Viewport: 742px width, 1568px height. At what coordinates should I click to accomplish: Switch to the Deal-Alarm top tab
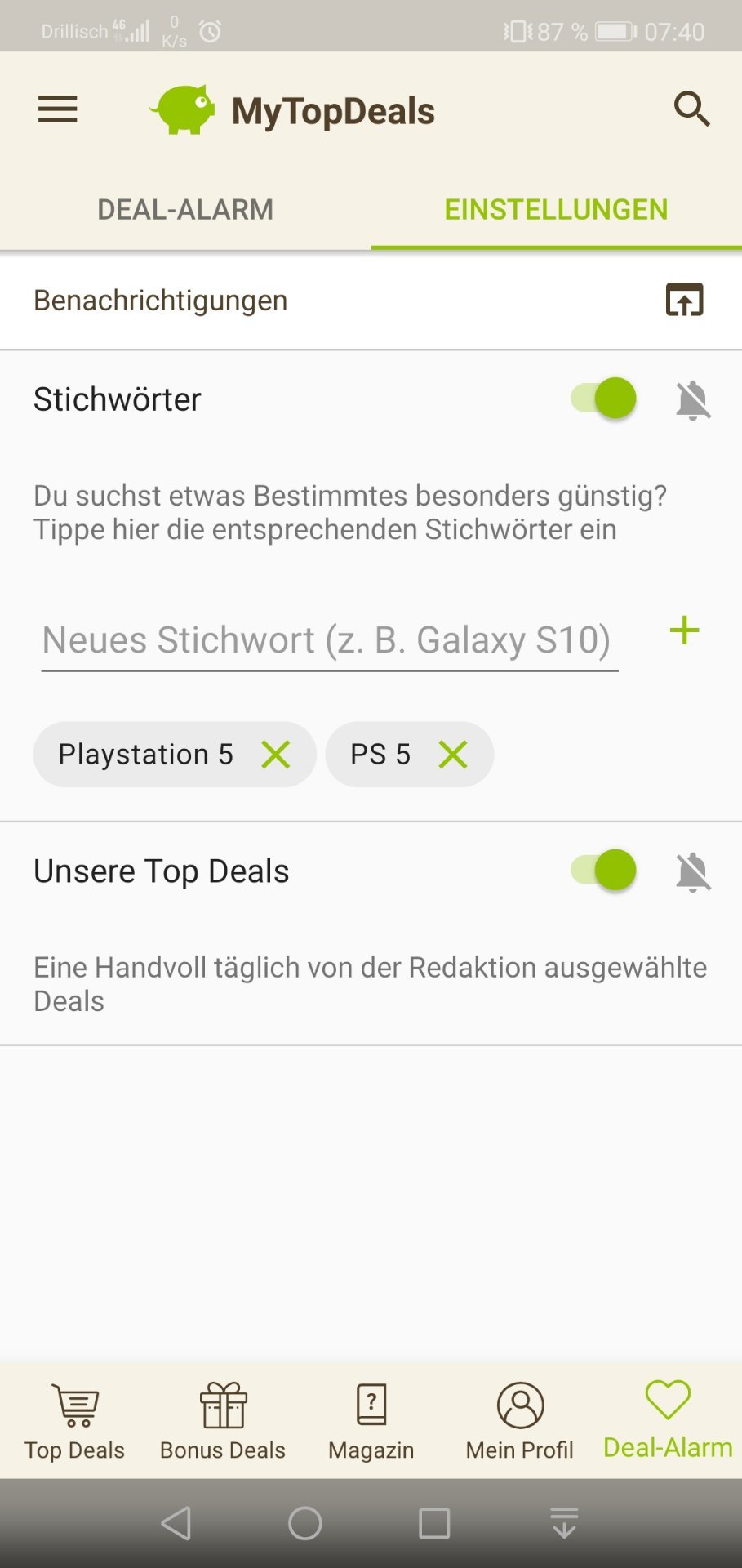[x=185, y=210]
